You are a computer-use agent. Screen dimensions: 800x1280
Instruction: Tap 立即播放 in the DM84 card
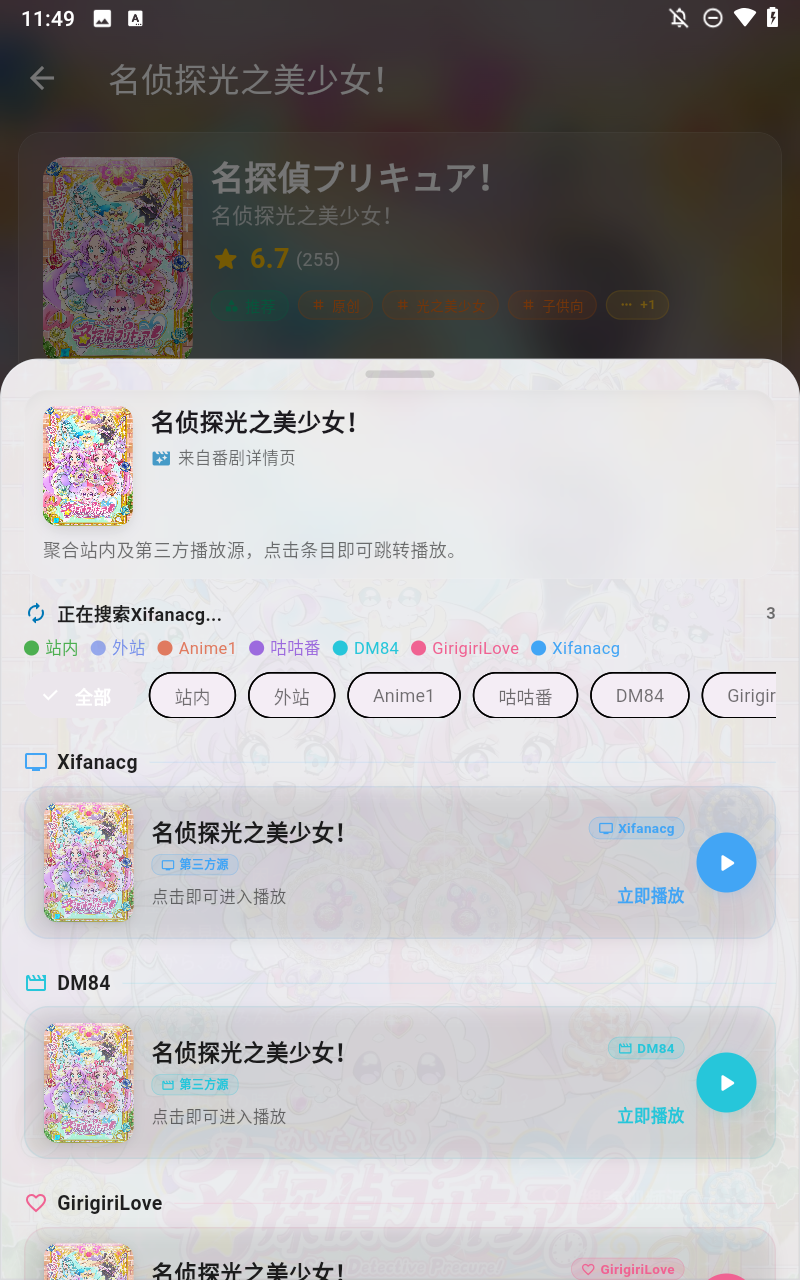pyautogui.click(x=650, y=1116)
